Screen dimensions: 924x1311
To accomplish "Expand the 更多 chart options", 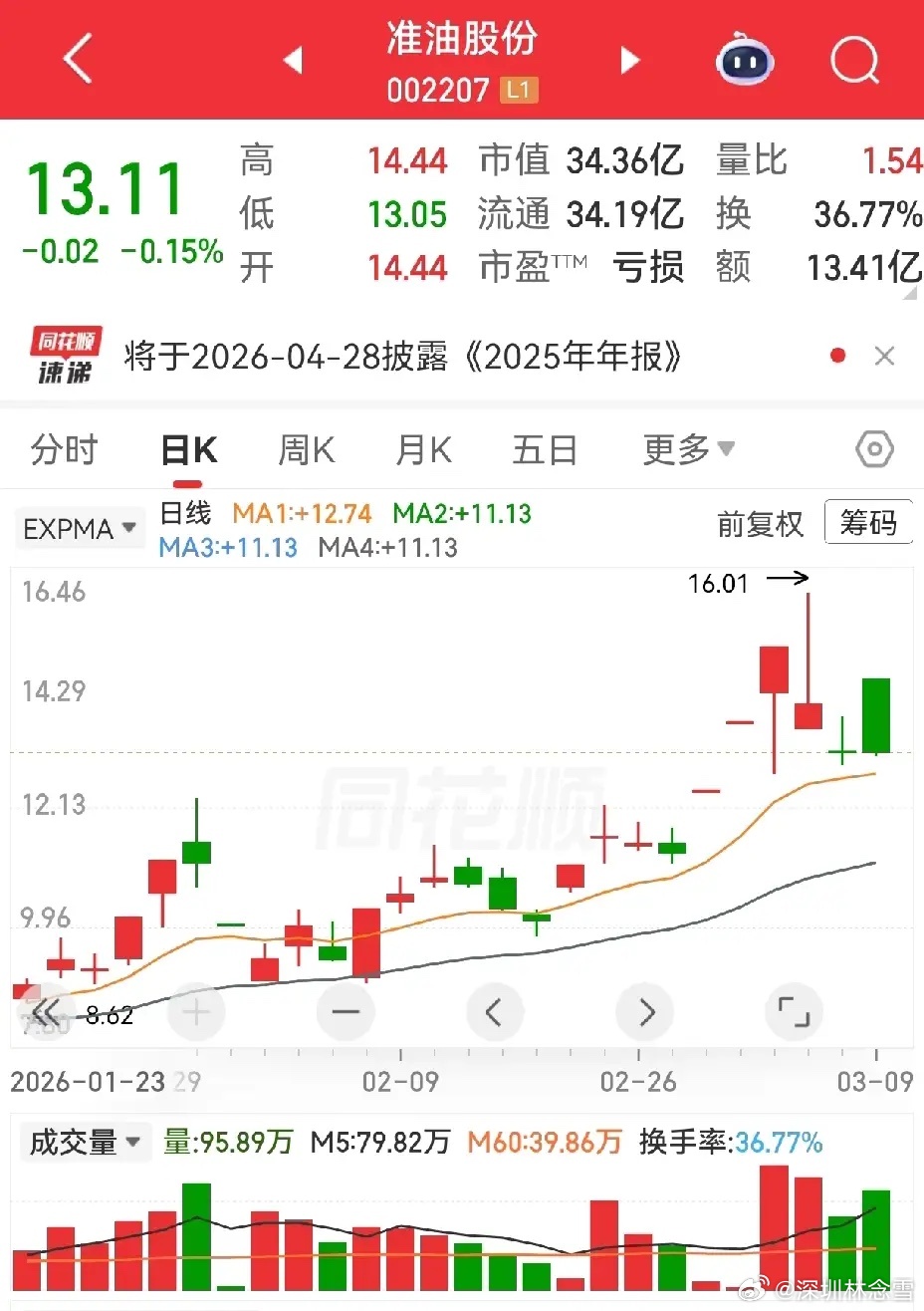I will pos(689,450).
